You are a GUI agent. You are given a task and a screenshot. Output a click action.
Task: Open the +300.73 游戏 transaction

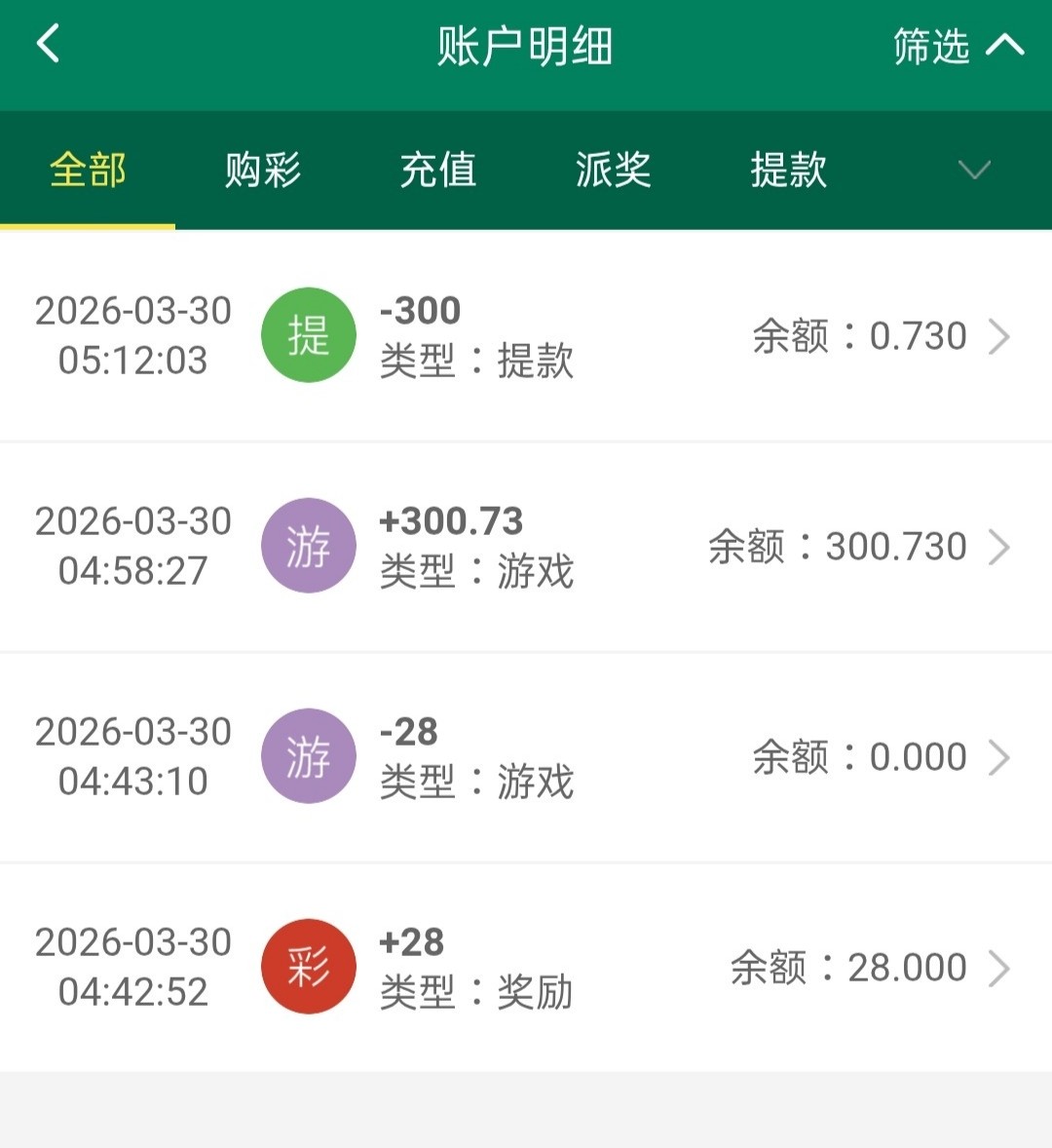click(x=526, y=547)
